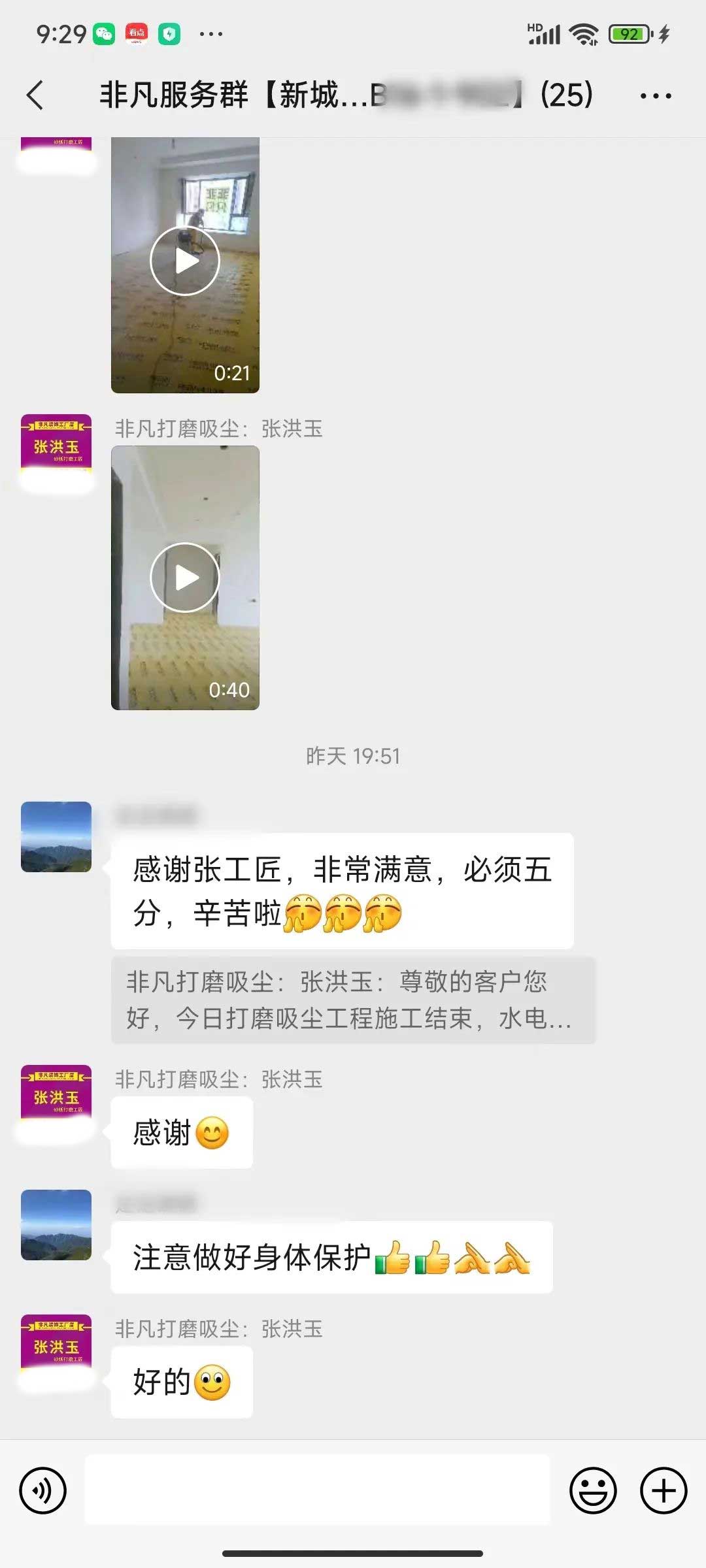This screenshot has height=1568, width=706.
Task: Open the emoji sticker panel
Action: pos(593,1491)
